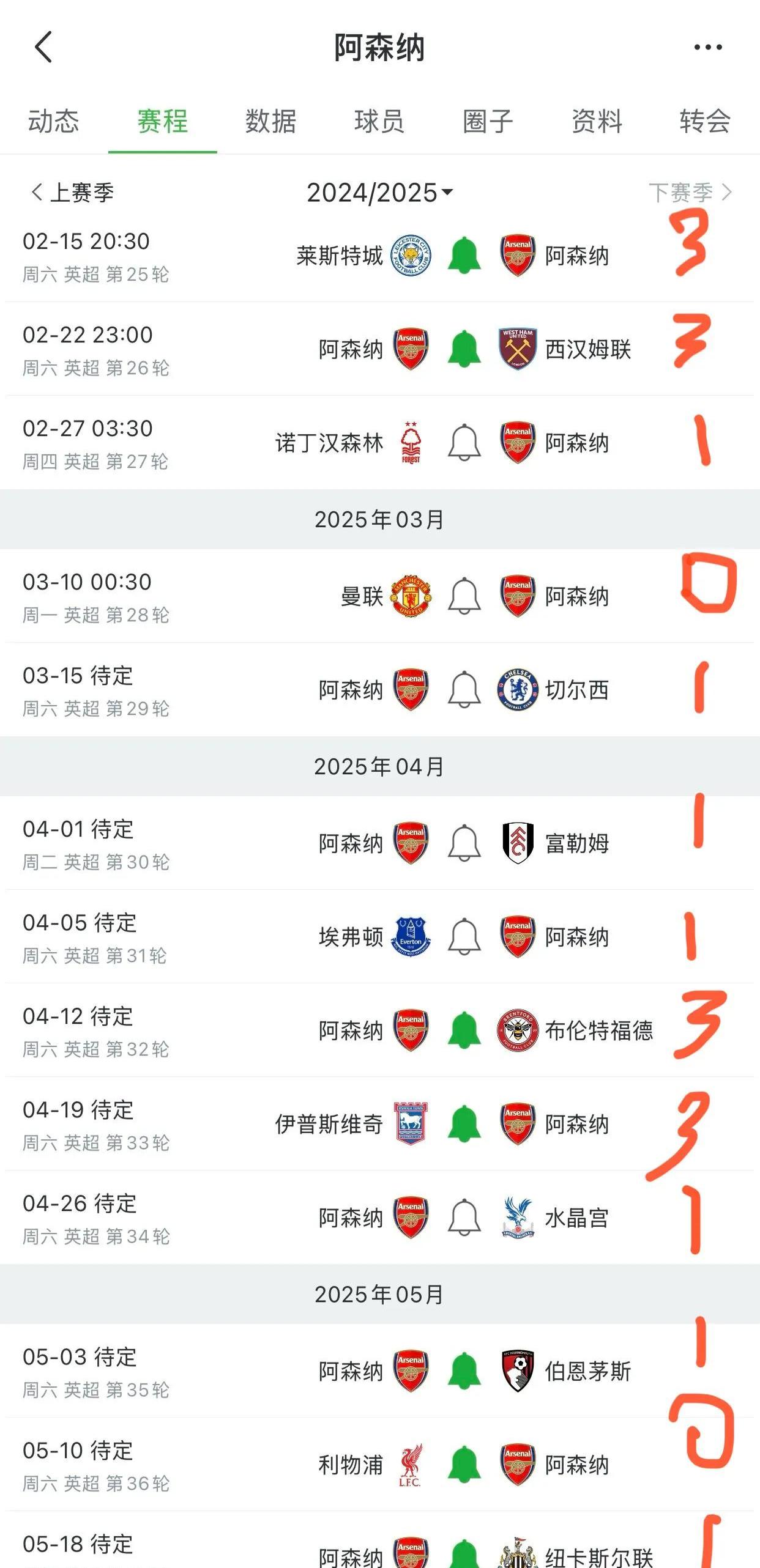Click the Crystal Palace club crest
760x1568 pixels.
[517, 1218]
